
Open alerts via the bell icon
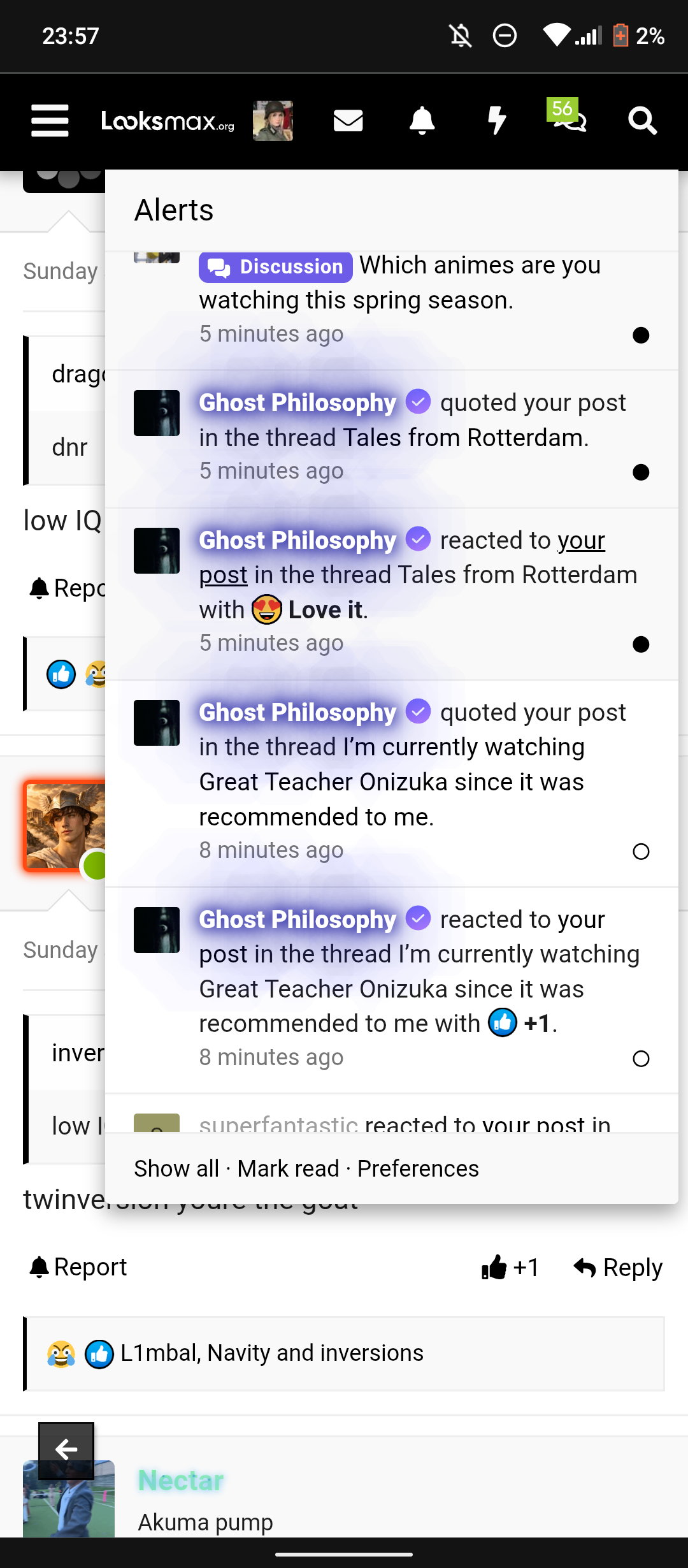click(422, 121)
